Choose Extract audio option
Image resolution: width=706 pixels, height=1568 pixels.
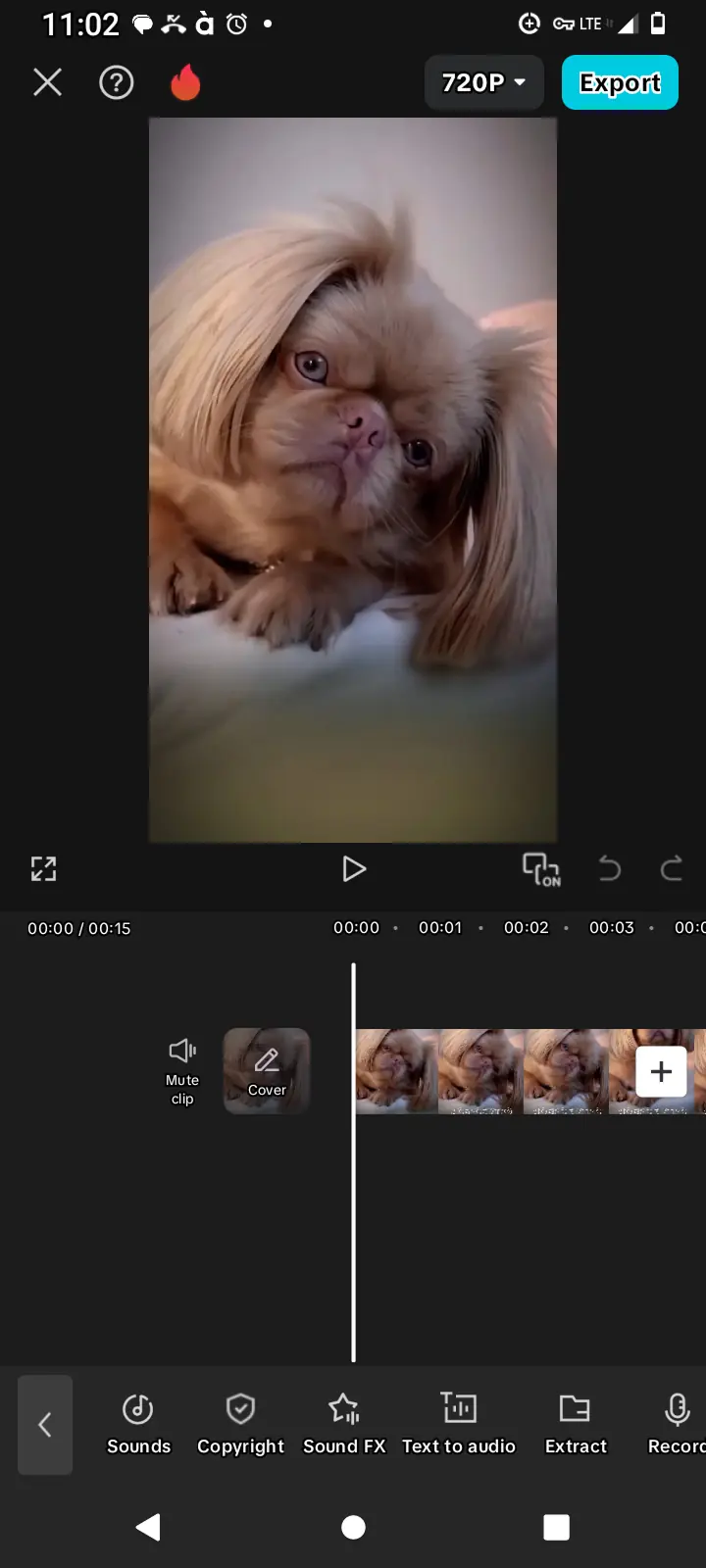coord(576,1424)
